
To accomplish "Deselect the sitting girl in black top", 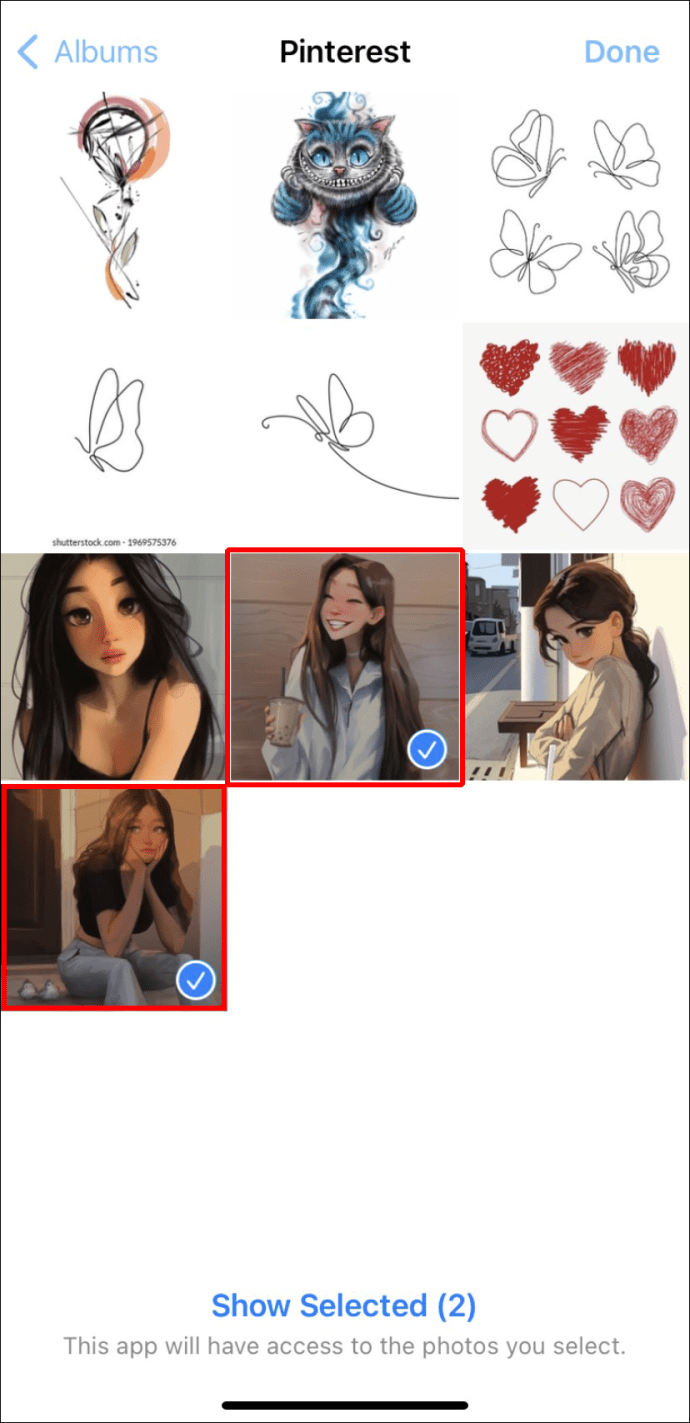I will pos(113,897).
